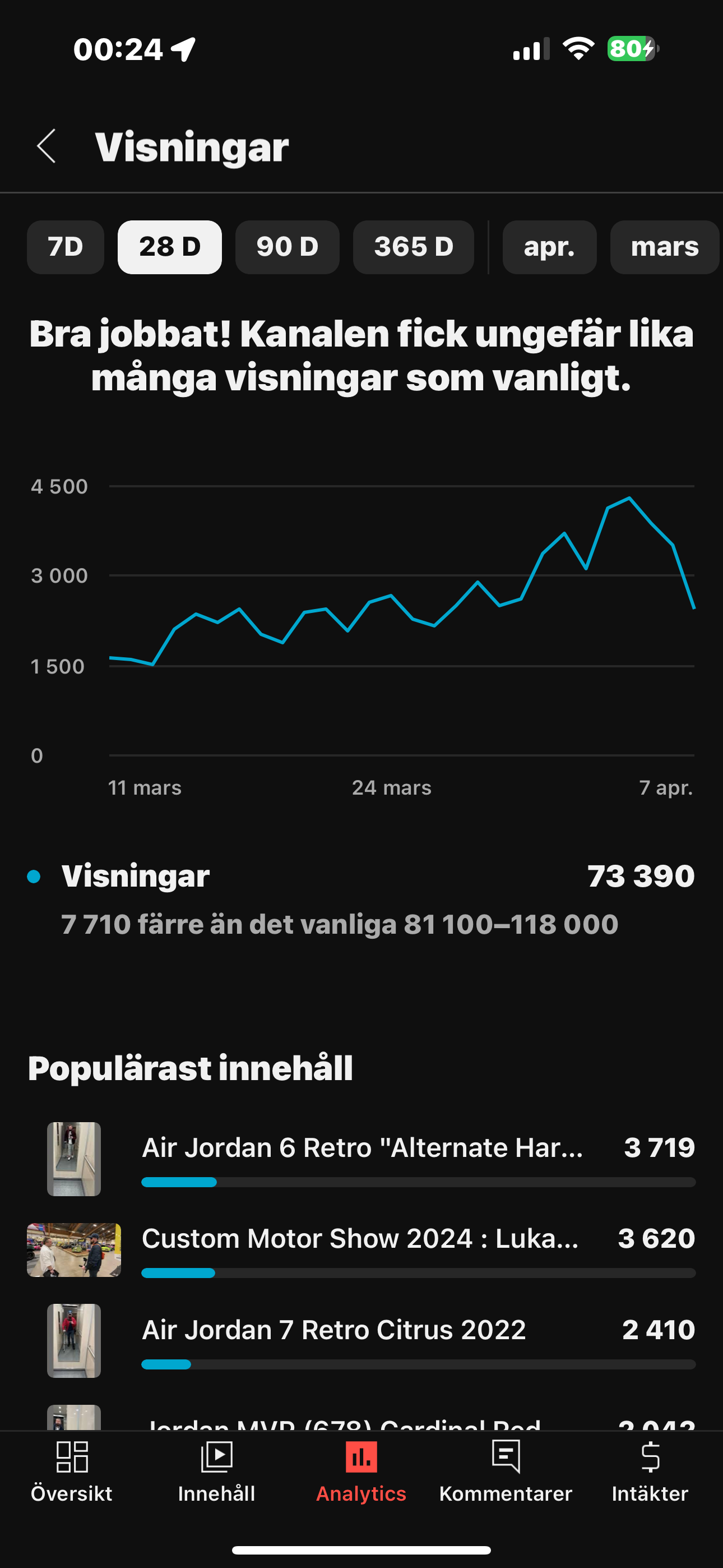
Task: Switch to the 365 D range
Action: (413, 247)
